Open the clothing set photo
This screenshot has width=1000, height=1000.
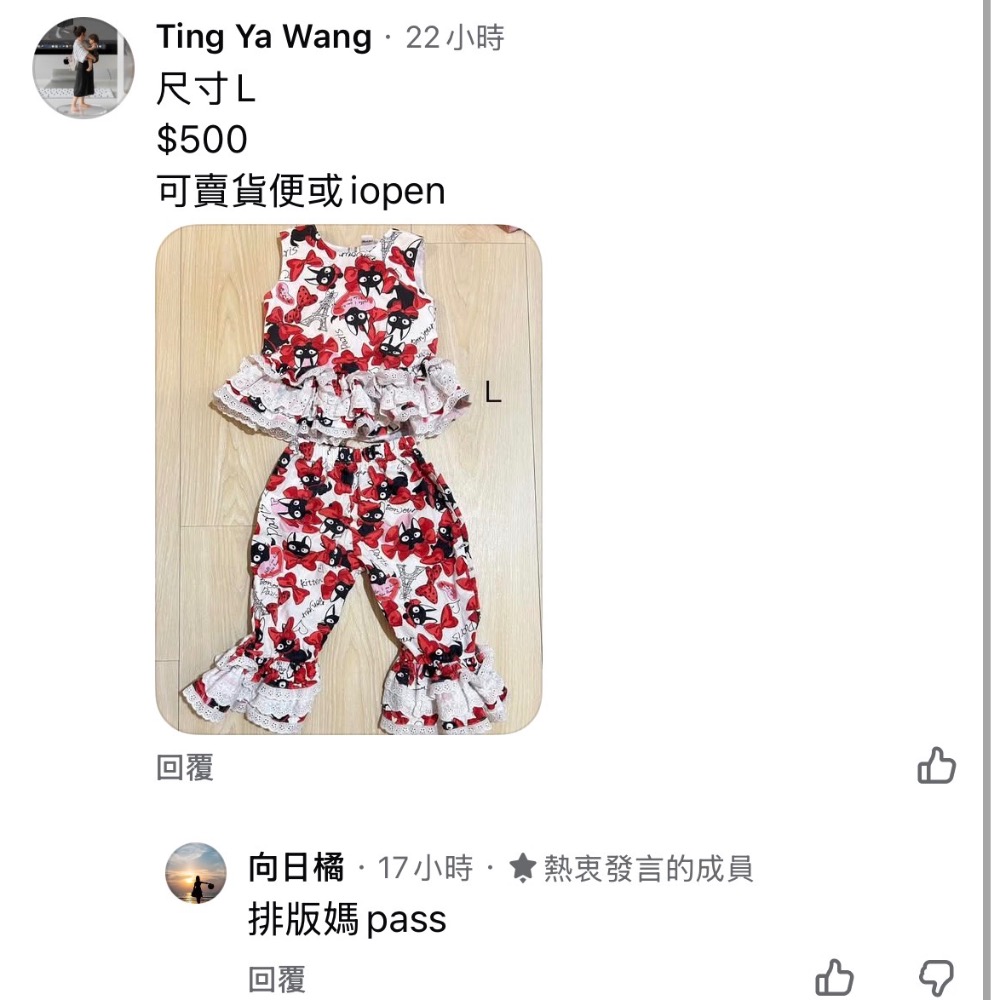(x=348, y=479)
